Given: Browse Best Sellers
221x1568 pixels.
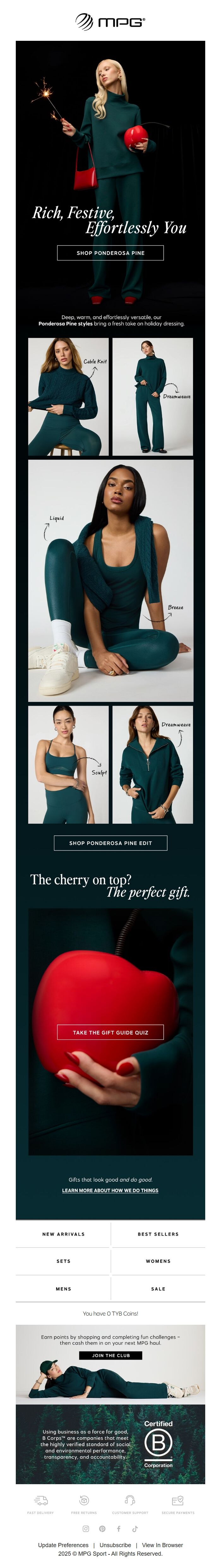Looking at the screenshot, I should (x=158, y=1234).
